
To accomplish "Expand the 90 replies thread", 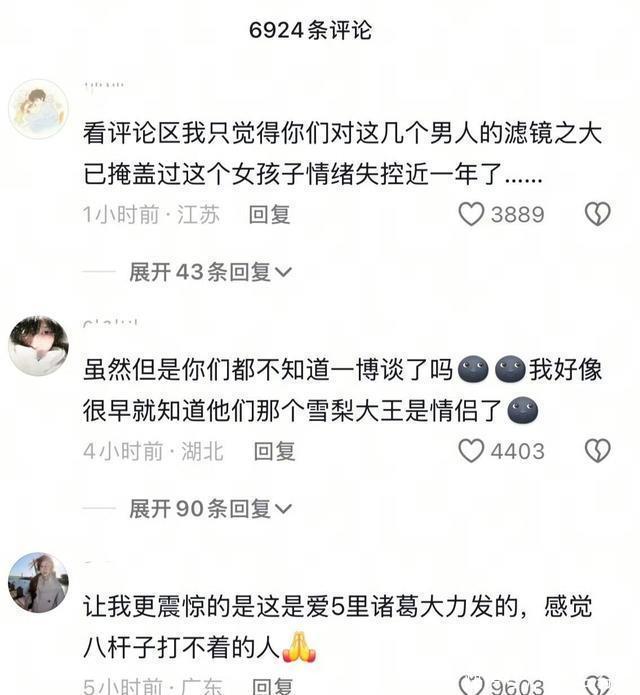I will (x=210, y=509).
